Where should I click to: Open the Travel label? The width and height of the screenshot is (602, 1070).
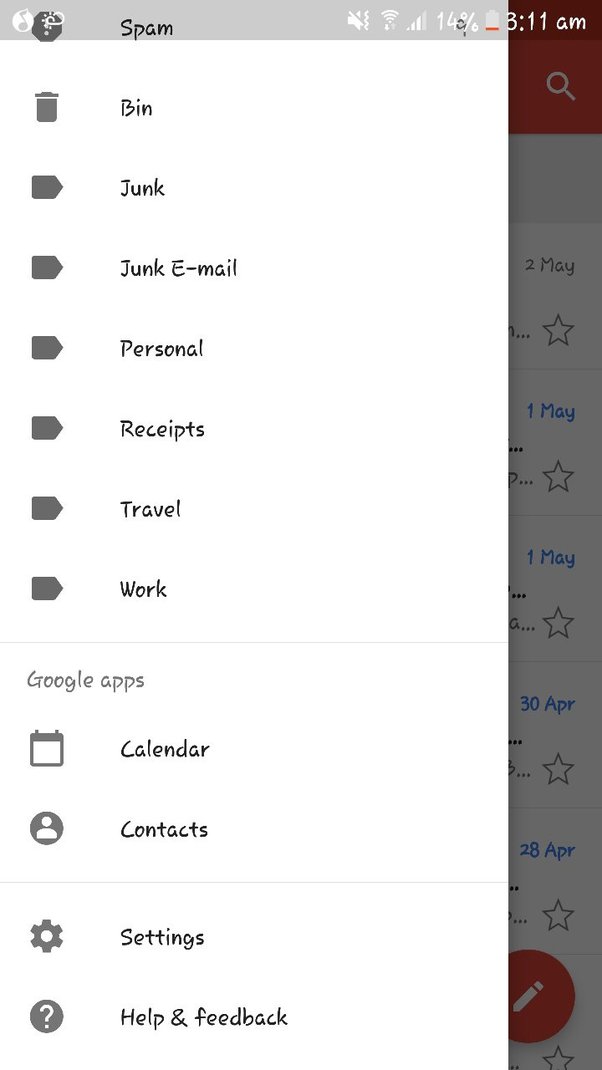coord(150,509)
